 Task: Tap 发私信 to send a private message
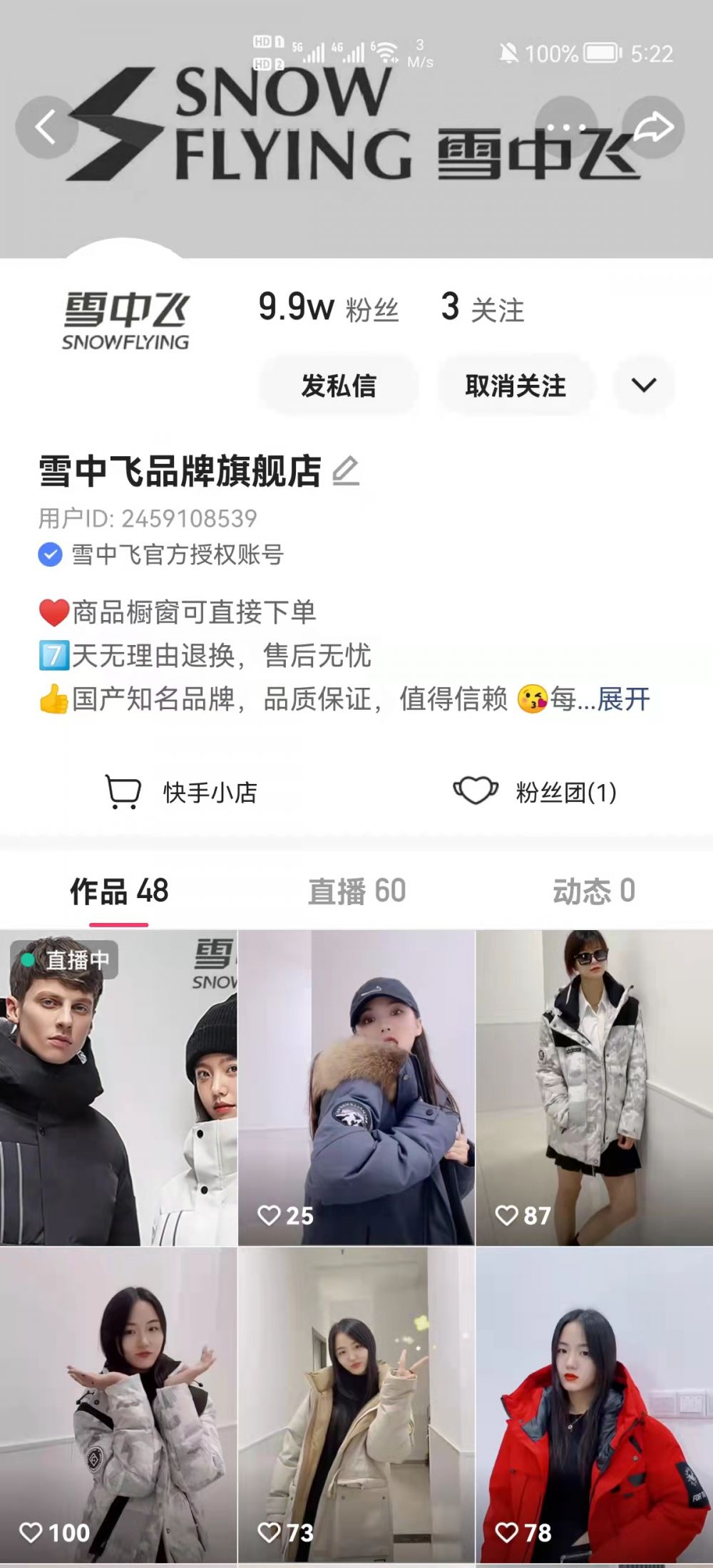click(x=339, y=386)
